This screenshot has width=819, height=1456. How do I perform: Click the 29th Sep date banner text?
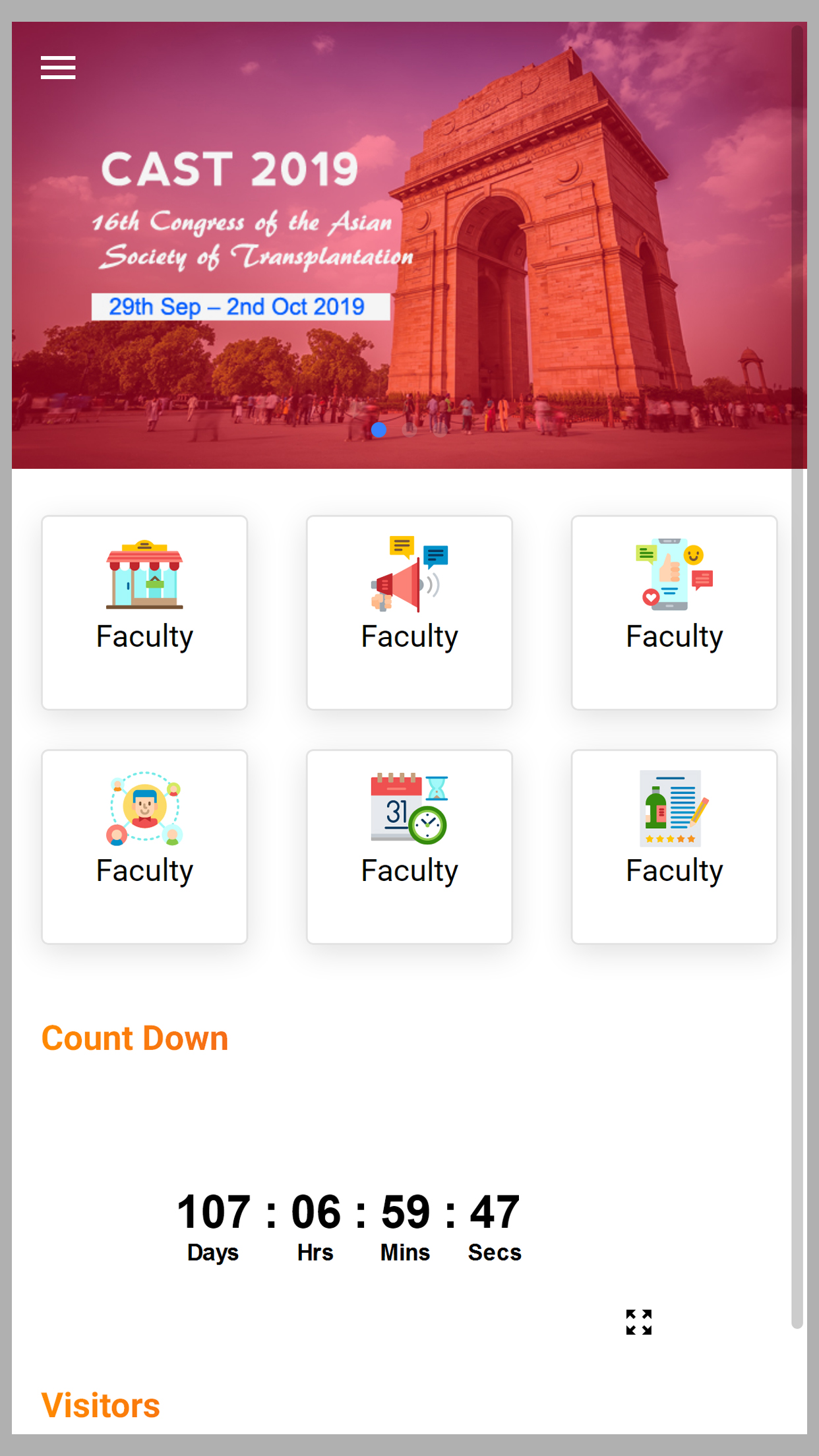click(237, 305)
